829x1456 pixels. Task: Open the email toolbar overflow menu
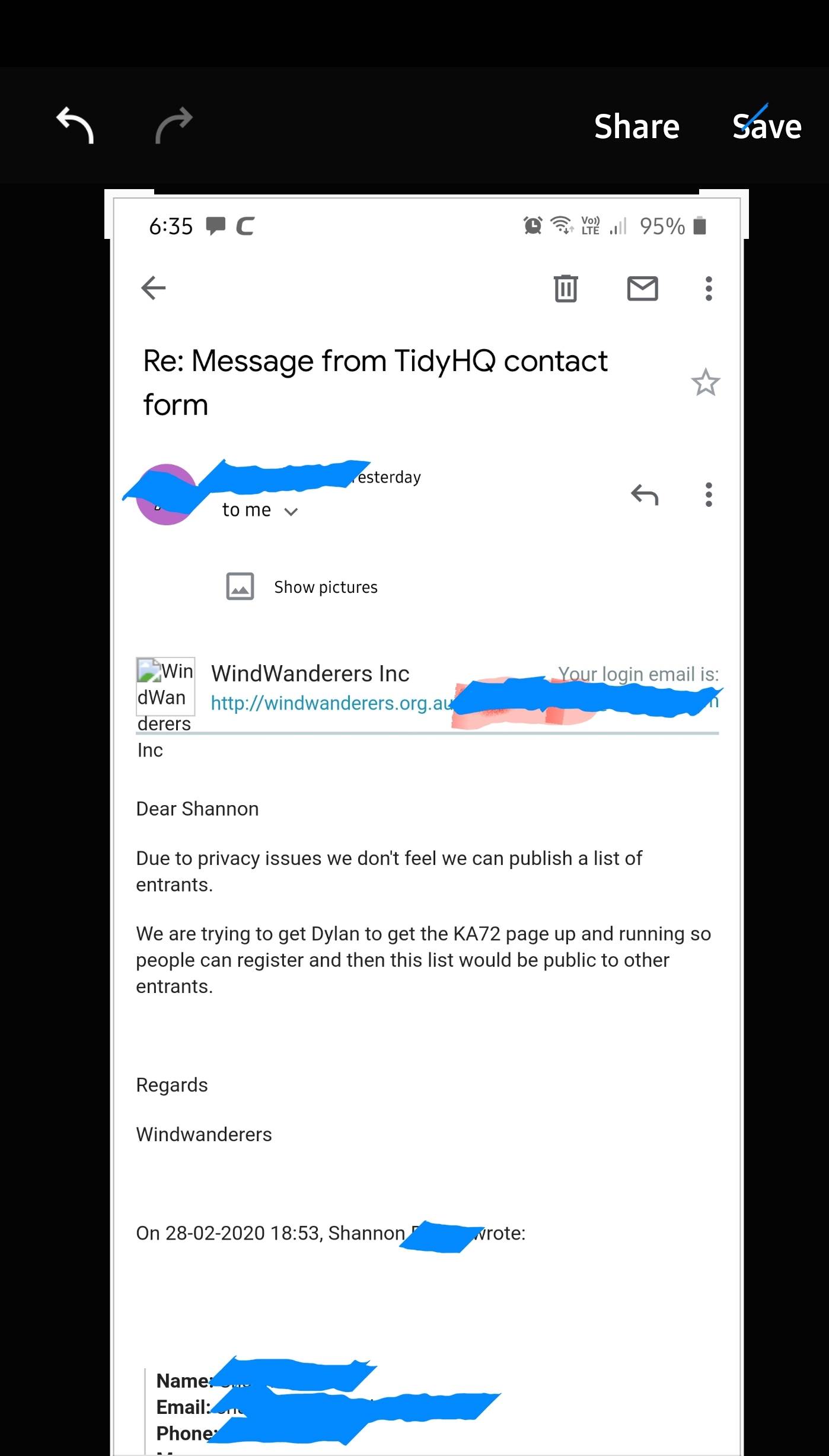point(708,289)
